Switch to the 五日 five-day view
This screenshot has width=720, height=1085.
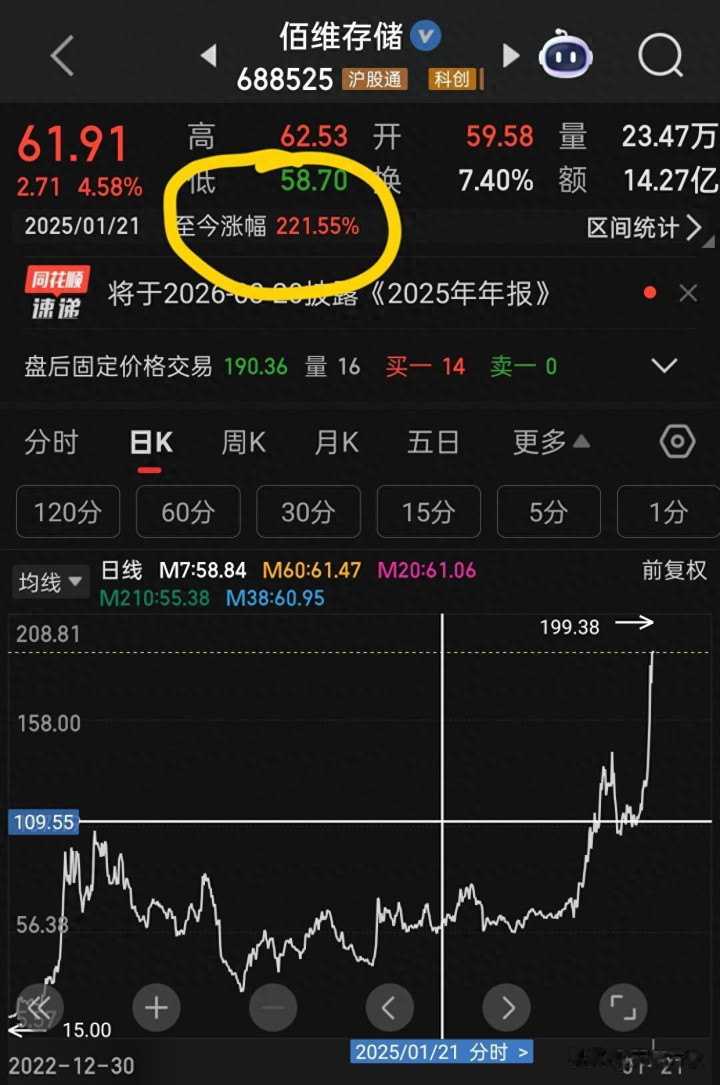click(433, 442)
